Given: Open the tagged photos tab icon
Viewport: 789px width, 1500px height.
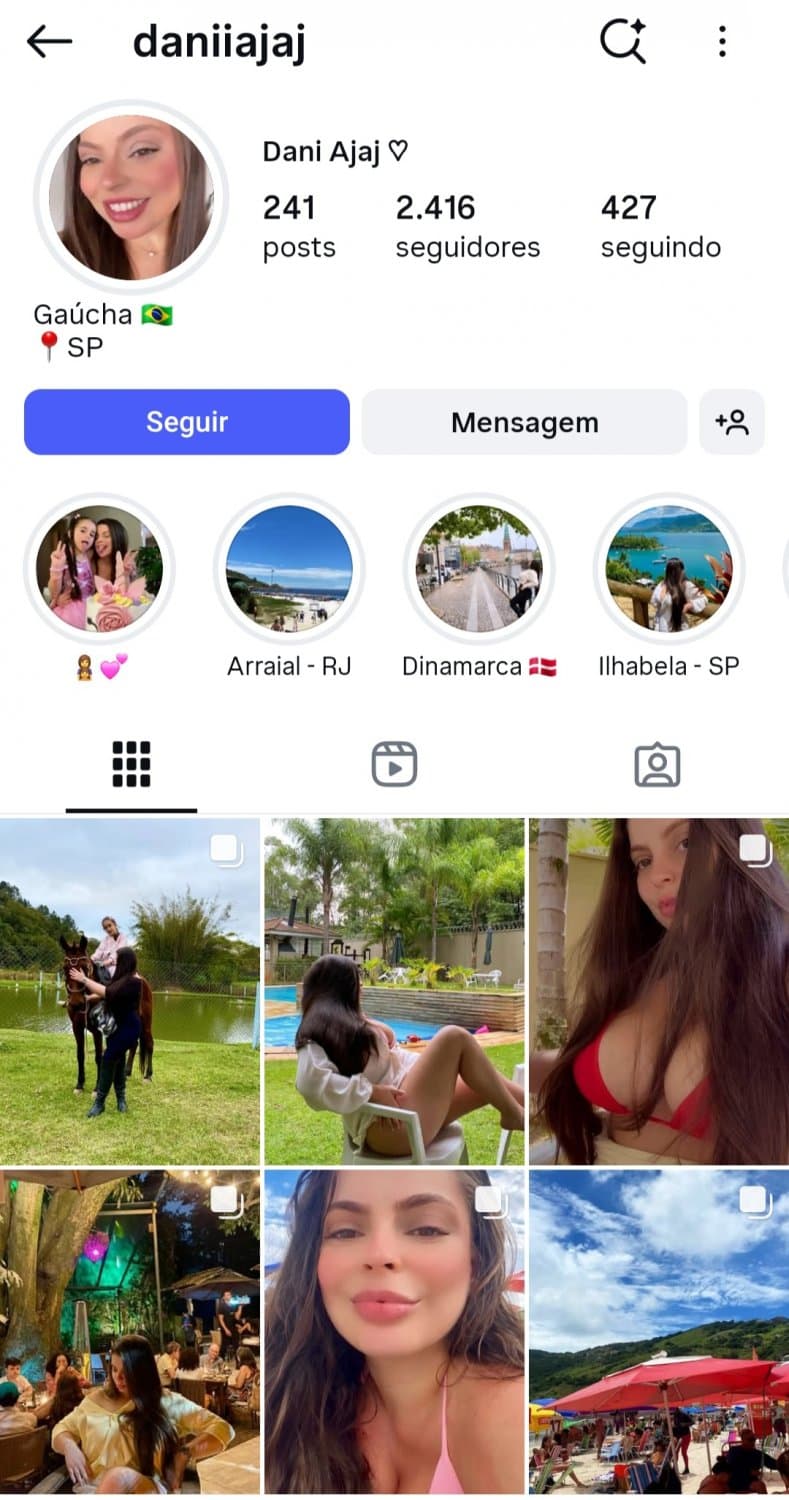Looking at the screenshot, I should [657, 763].
